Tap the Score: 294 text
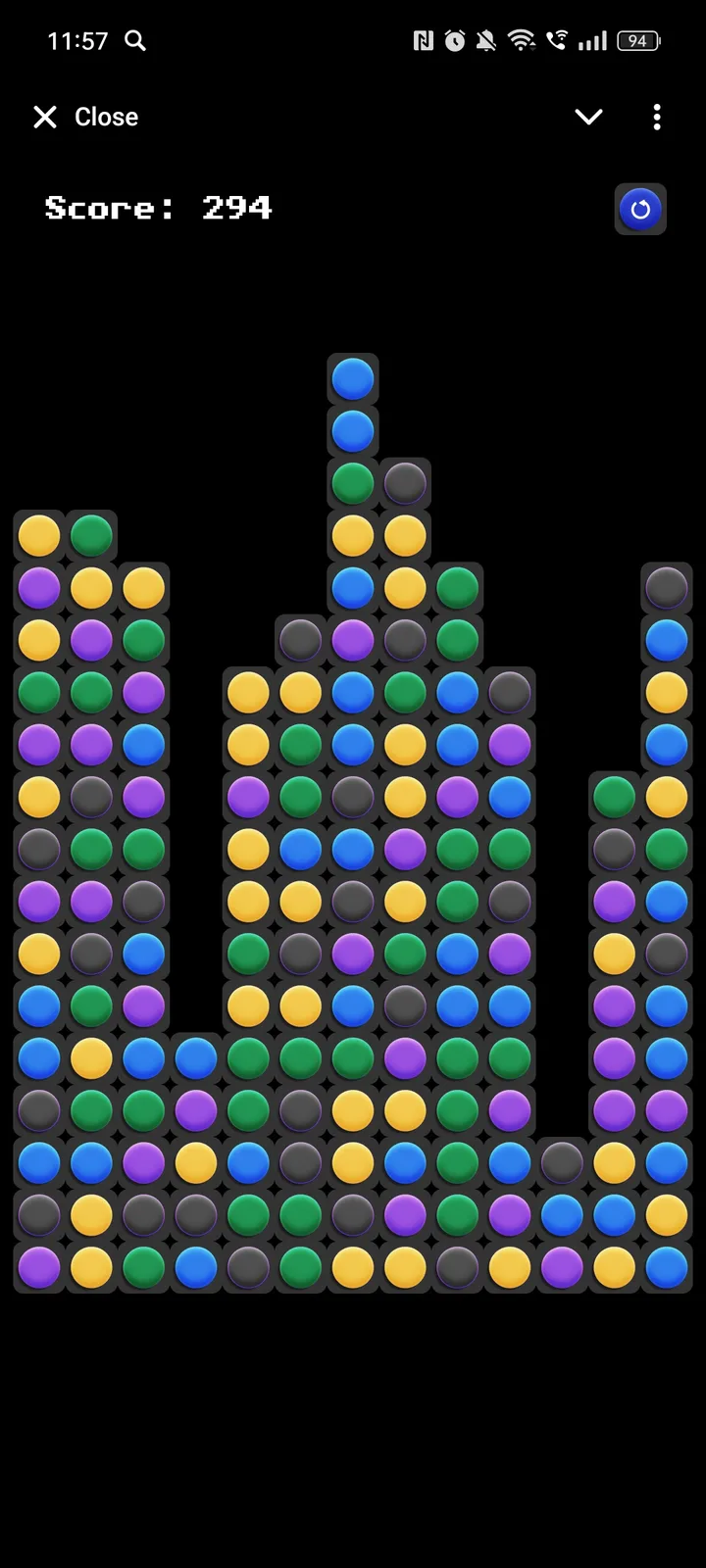This screenshot has width=706, height=1568. [x=159, y=208]
